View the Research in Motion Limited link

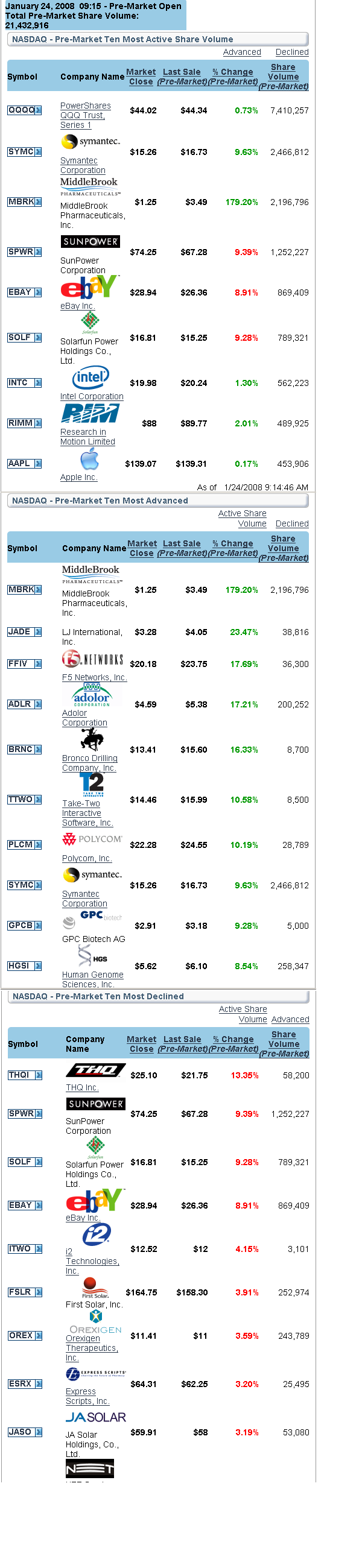point(87,437)
